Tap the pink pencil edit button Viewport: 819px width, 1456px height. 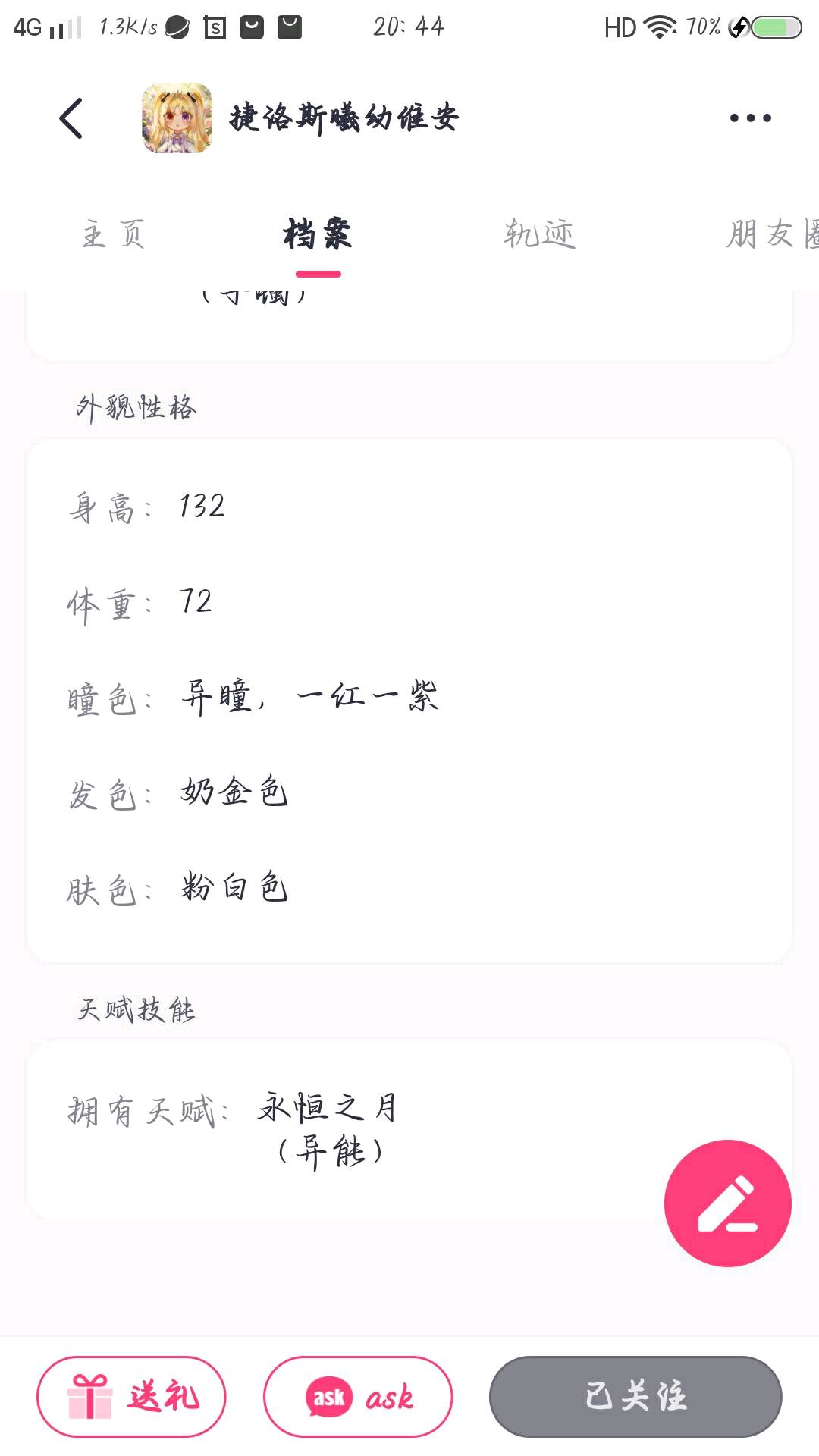(727, 1203)
